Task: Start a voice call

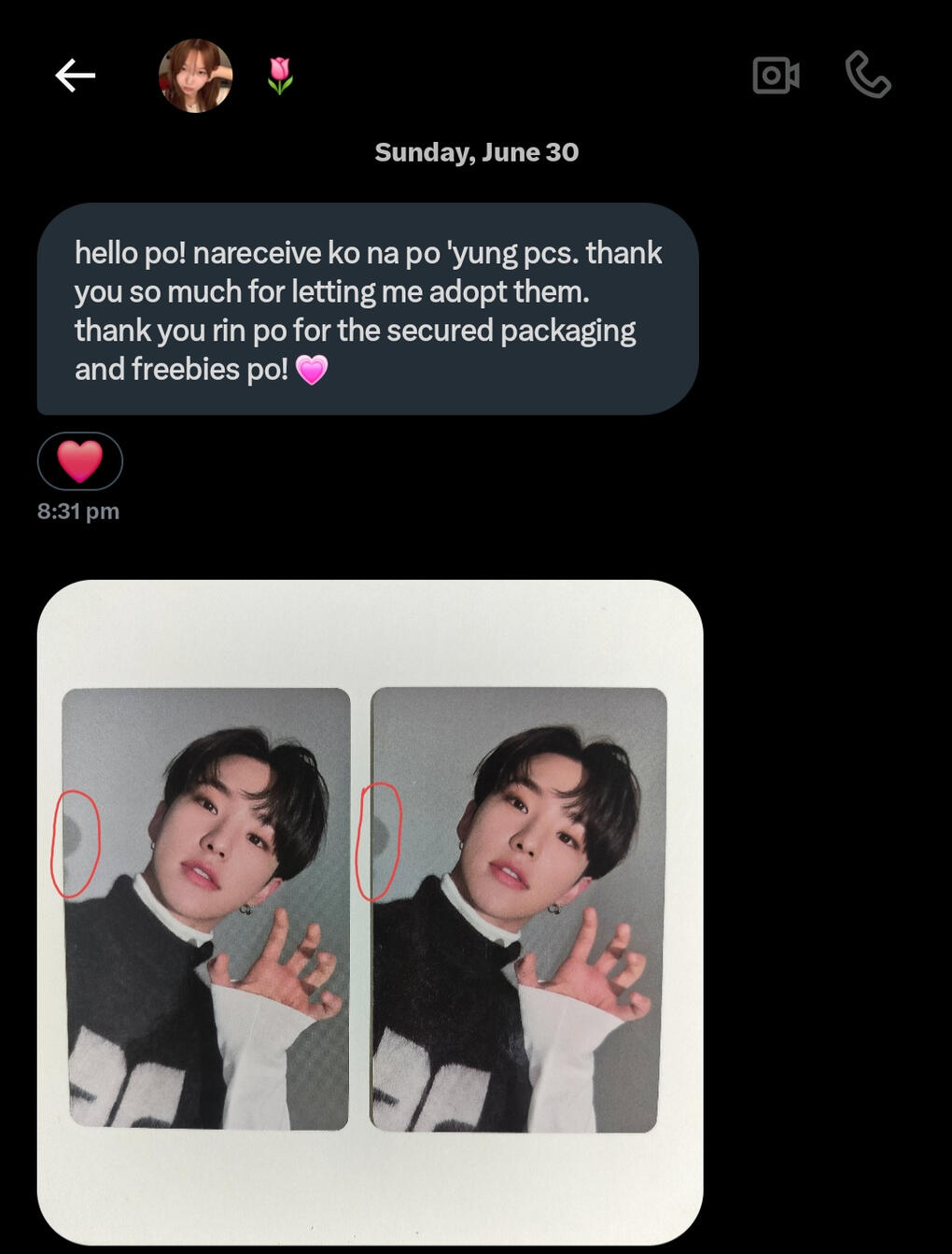Action: point(868,75)
